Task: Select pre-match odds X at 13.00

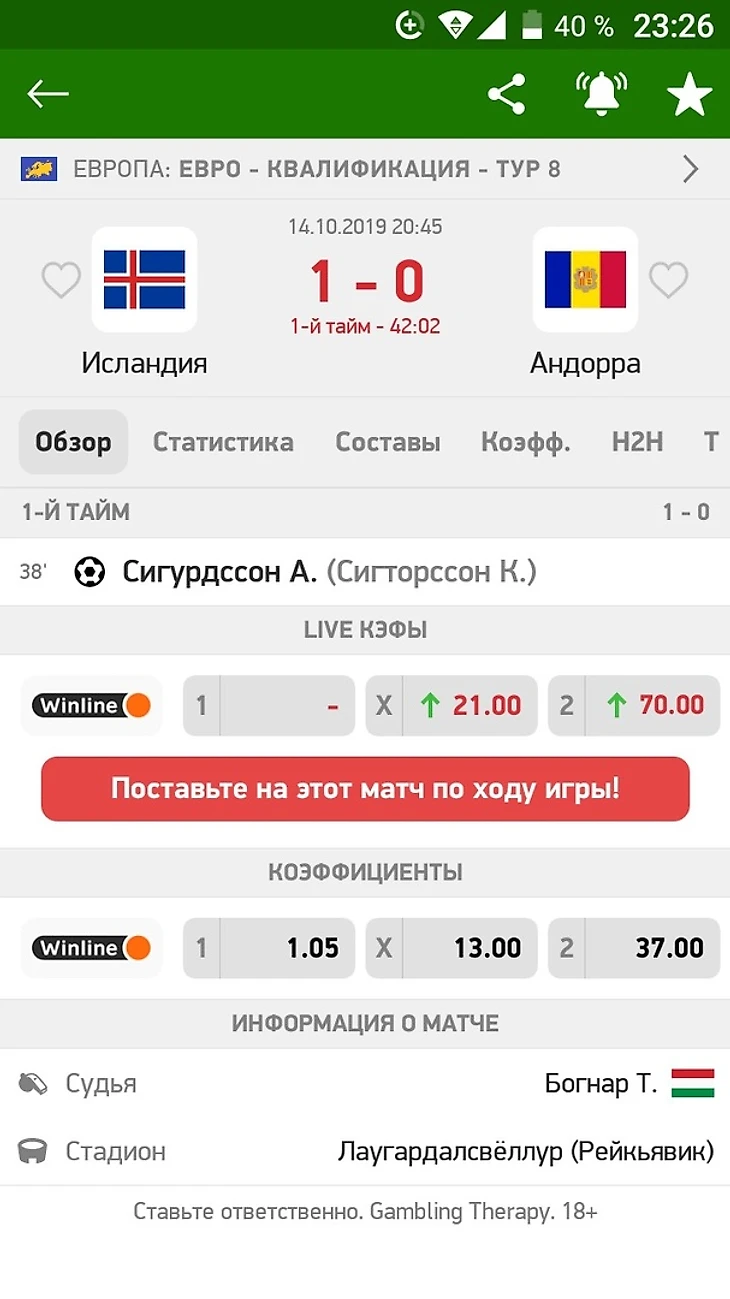Action: click(x=451, y=948)
